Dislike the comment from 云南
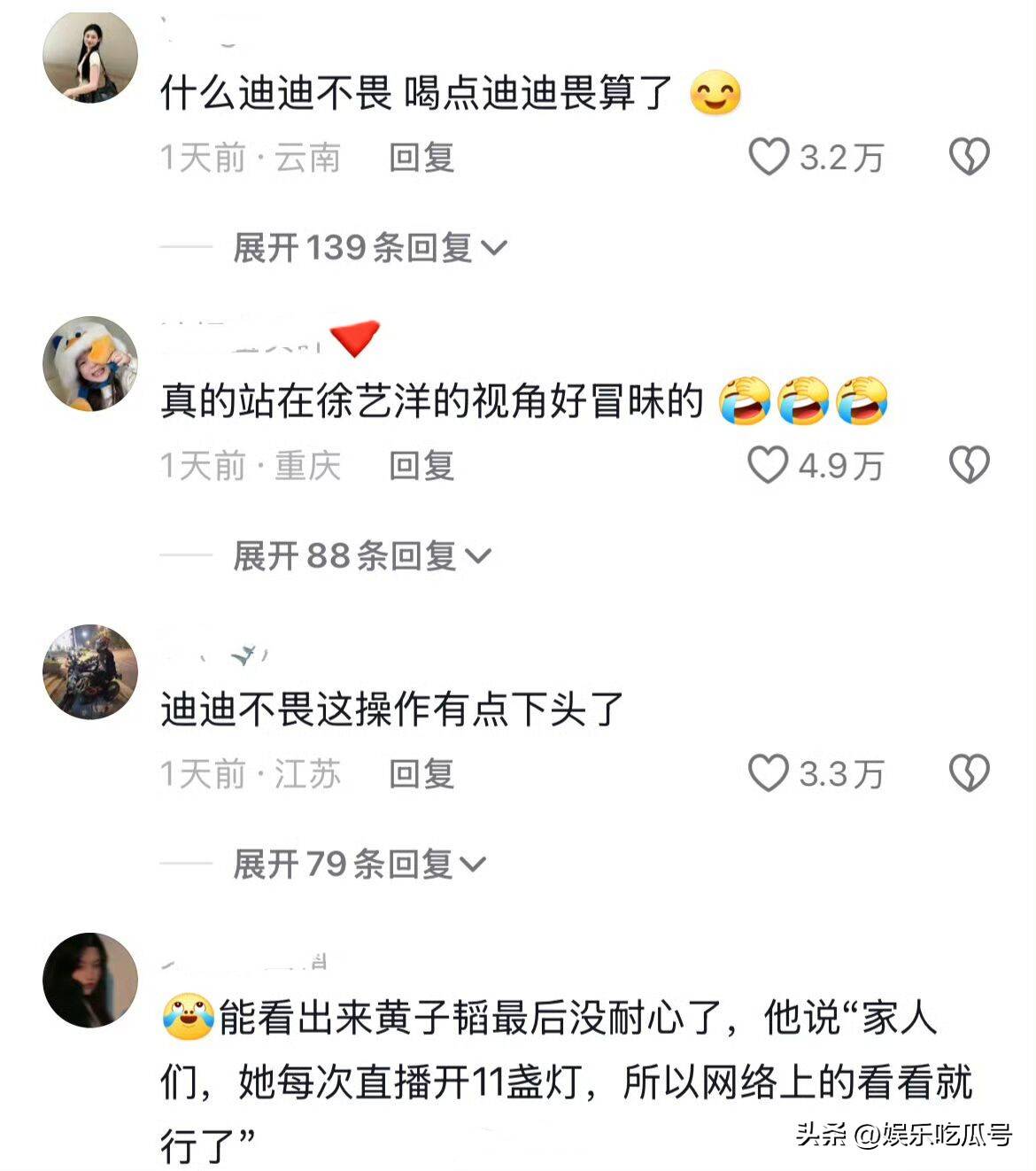1036x1171 pixels. pyautogui.click(x=969, y=158)
